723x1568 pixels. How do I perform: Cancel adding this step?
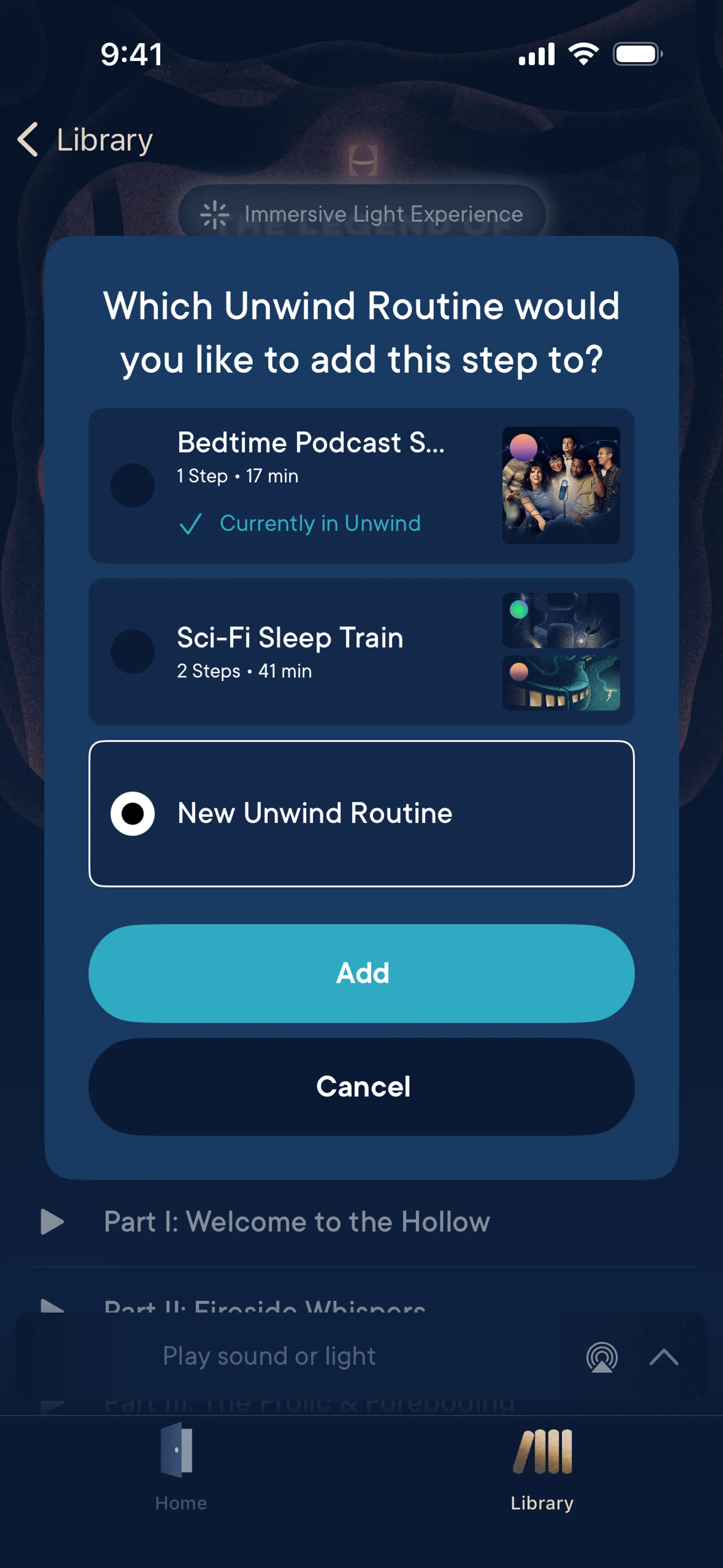(x=361, y=1087)
